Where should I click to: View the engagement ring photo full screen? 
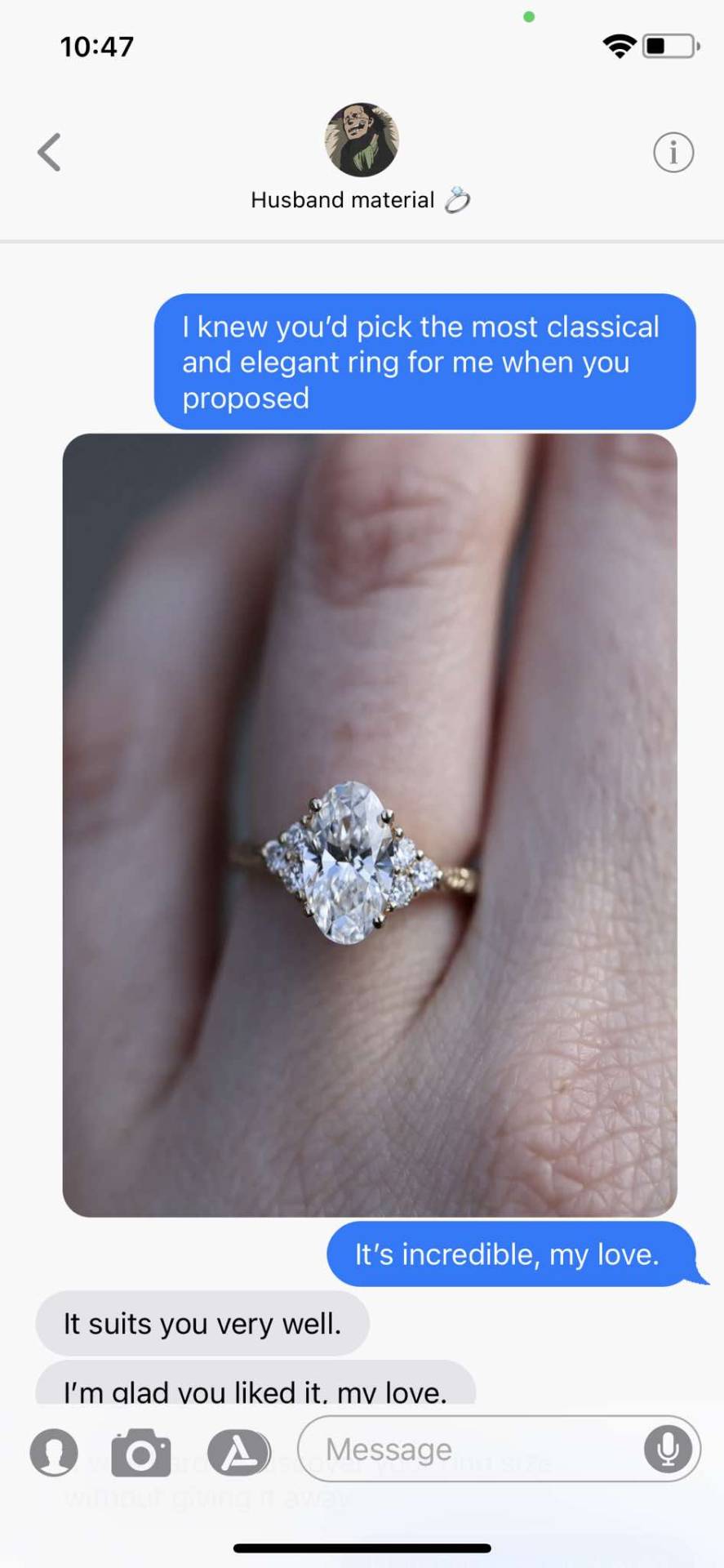[x=370, y=825]
